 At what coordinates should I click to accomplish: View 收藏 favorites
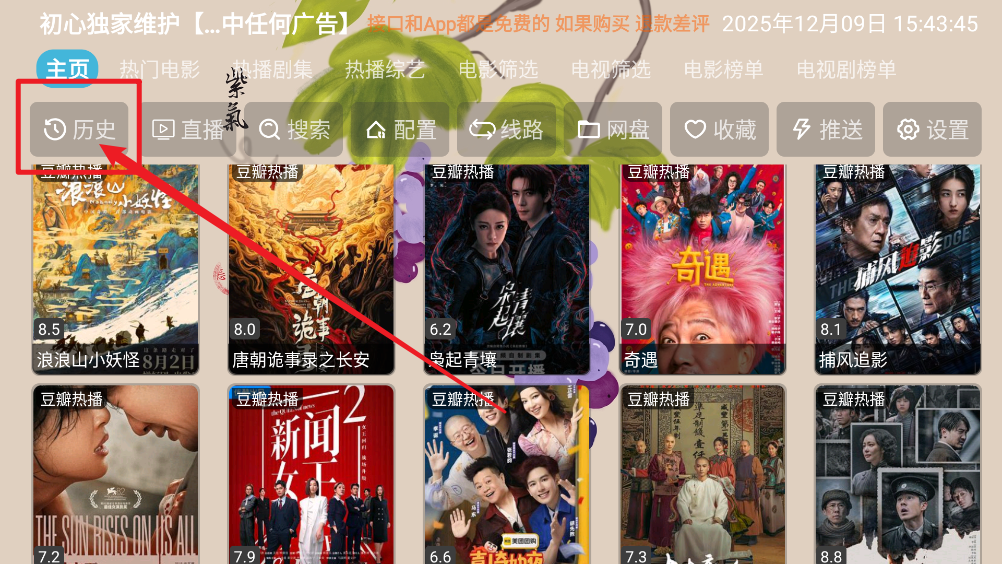(720, 129)
